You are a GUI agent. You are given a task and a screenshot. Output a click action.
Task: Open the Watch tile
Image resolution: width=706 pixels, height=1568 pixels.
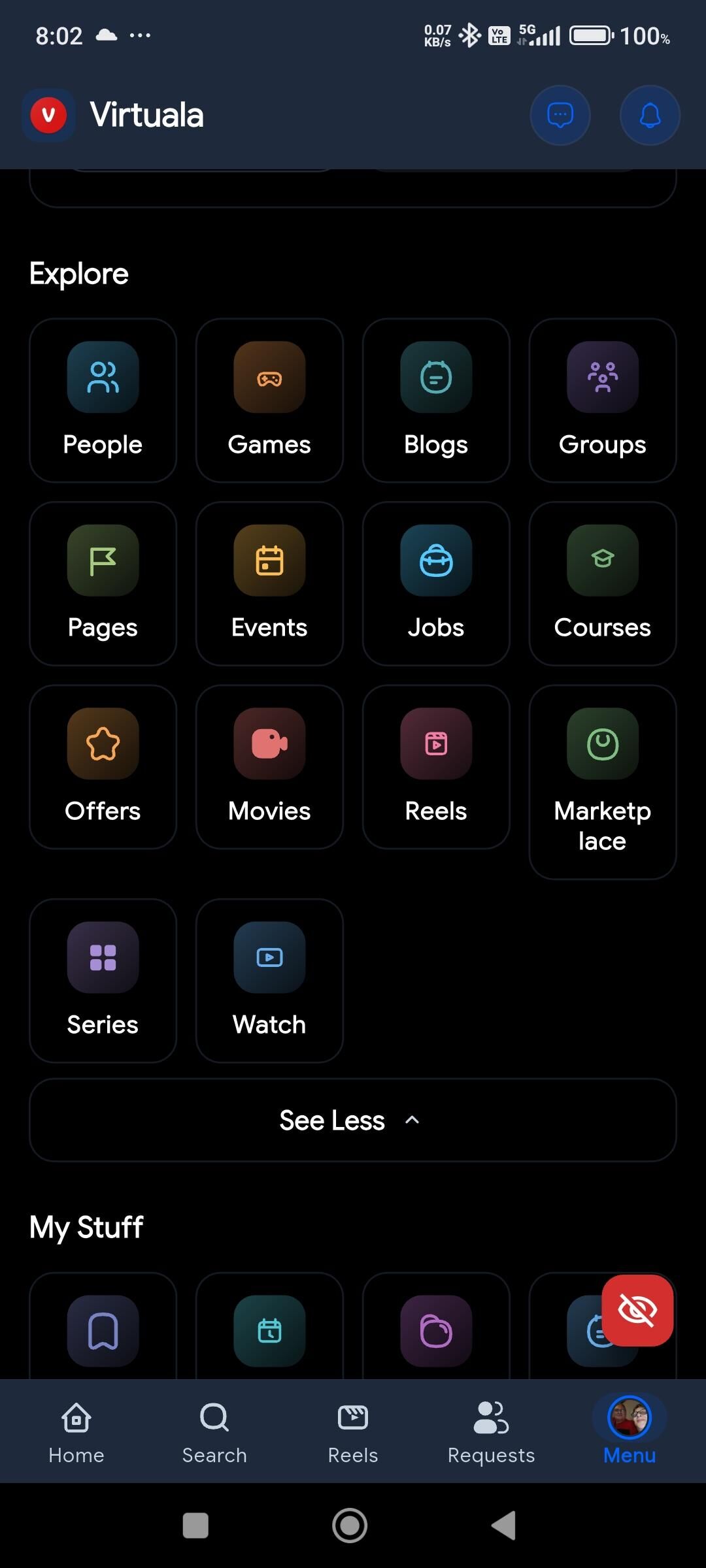[x=269, y=981]
